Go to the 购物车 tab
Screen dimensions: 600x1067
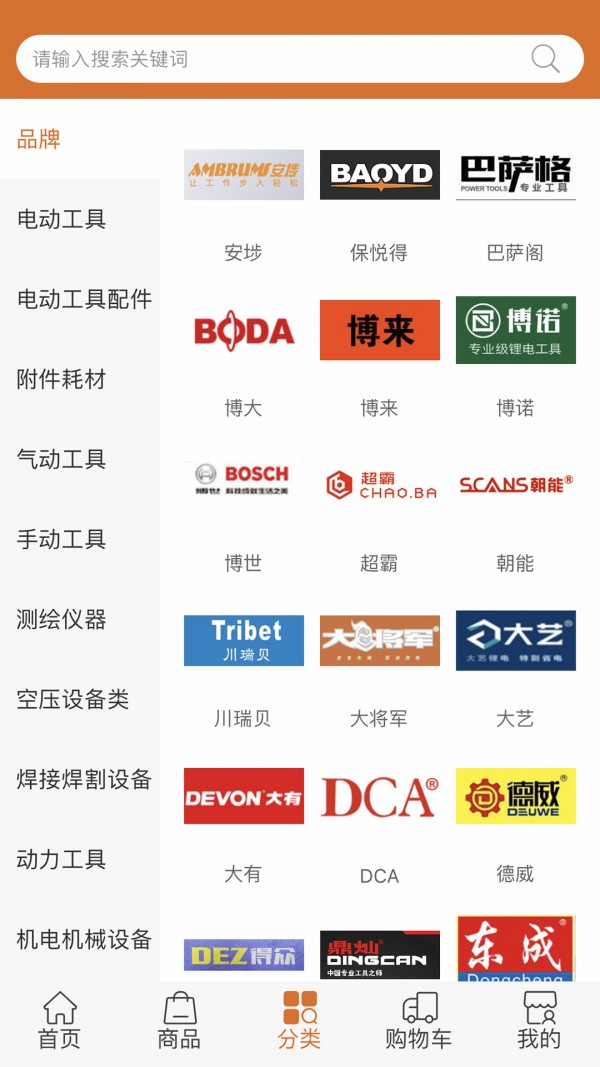(x=419, y=1020)
